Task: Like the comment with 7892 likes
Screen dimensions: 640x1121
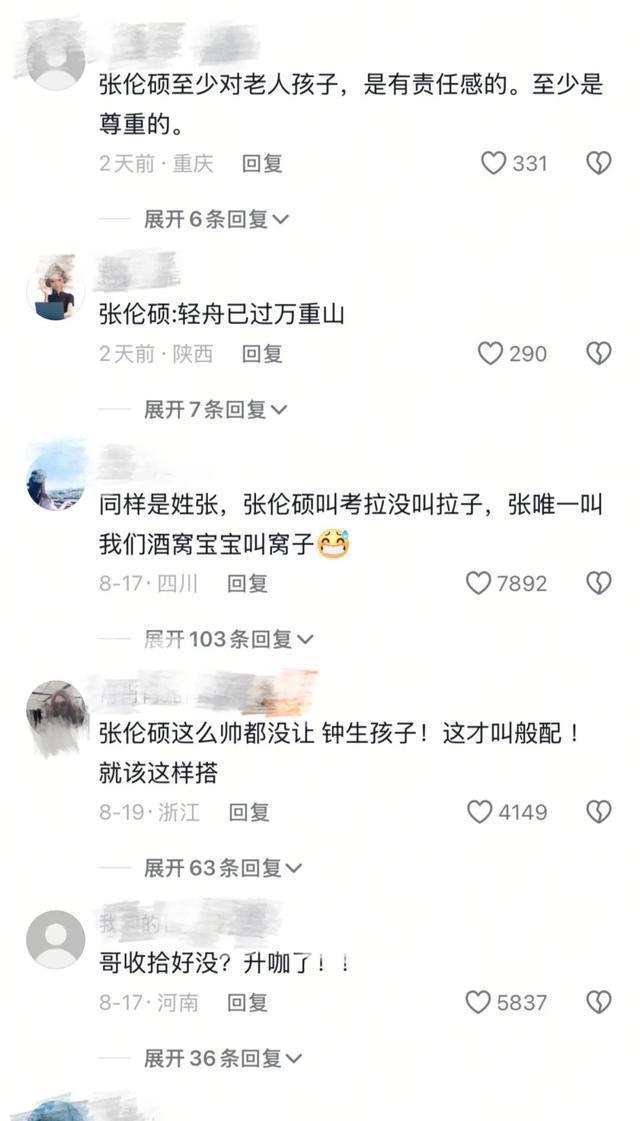Action: [x=479, y=583]
